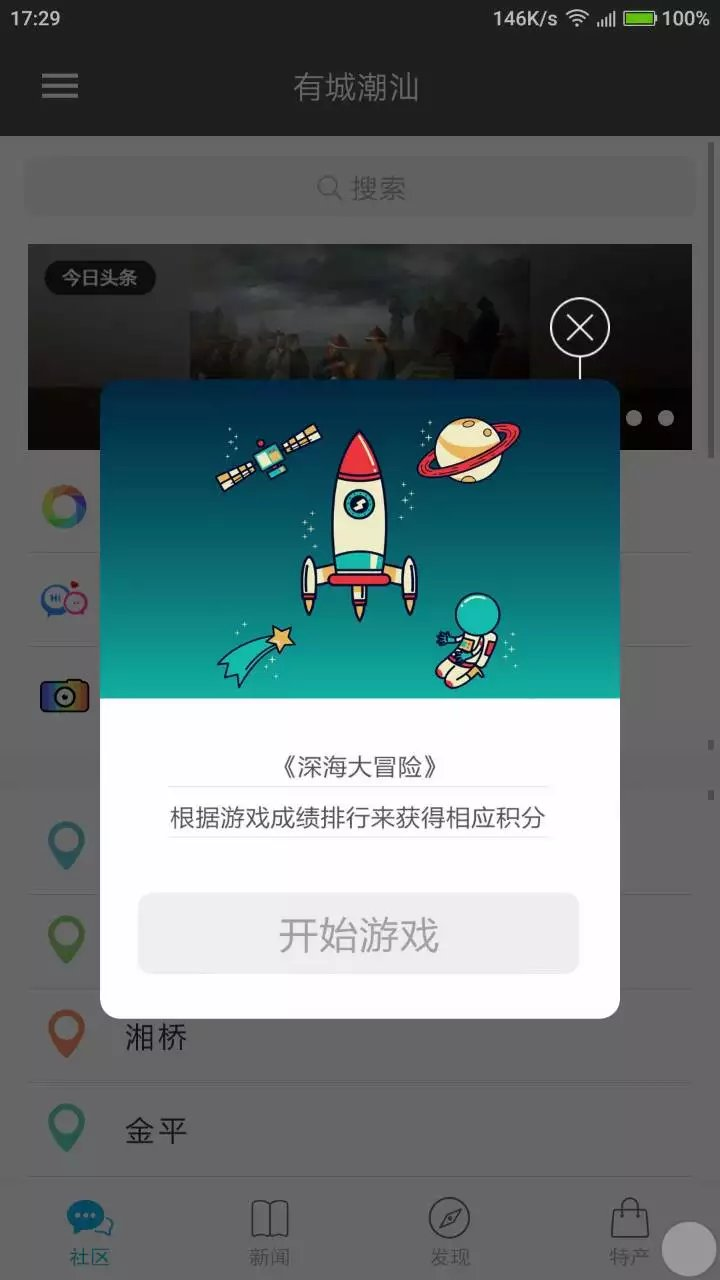The width and height of the screenshot is (720, 1280).
Task: Tap the 开始游戏 button
Action: pos(358,934)
